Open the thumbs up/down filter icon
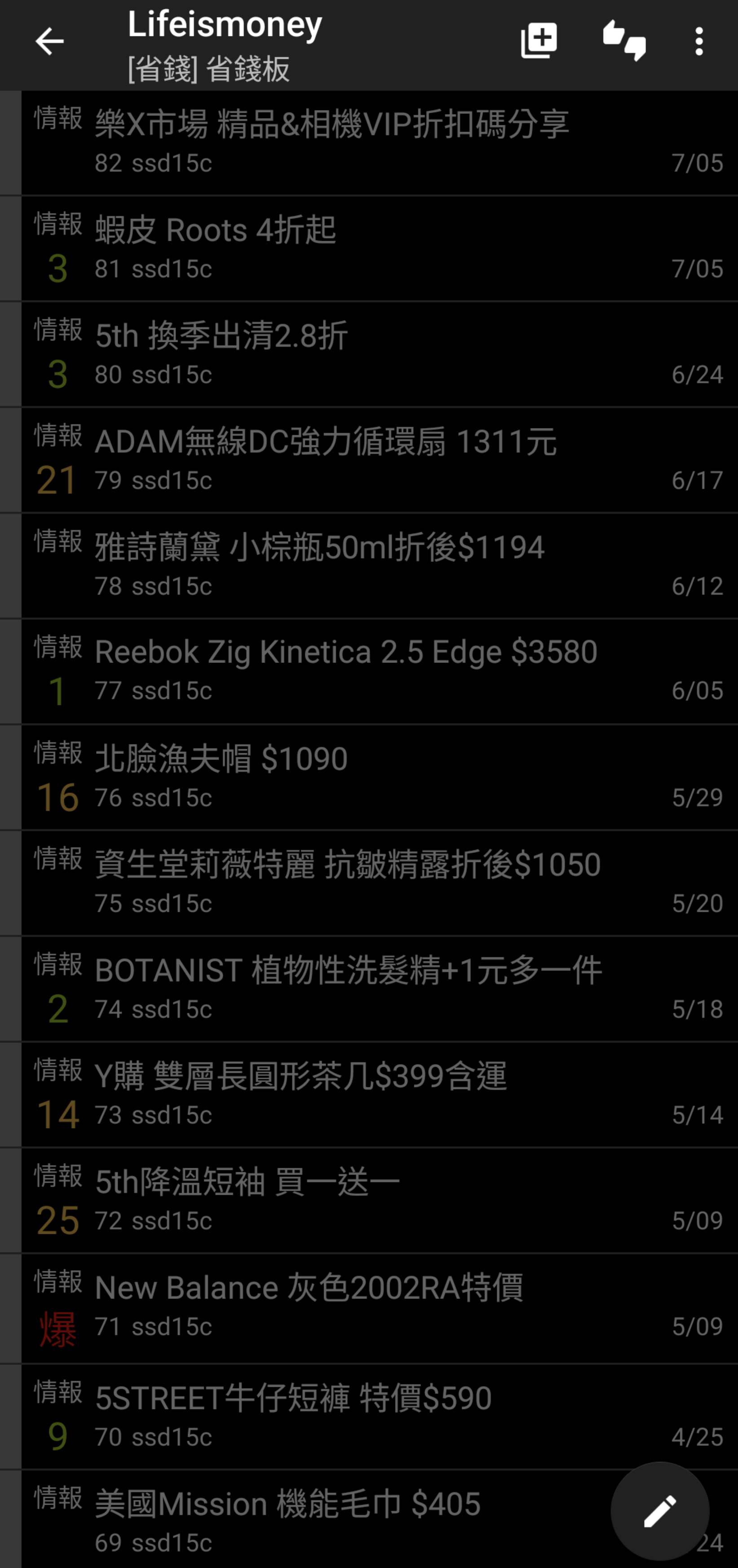 point(624,41)
